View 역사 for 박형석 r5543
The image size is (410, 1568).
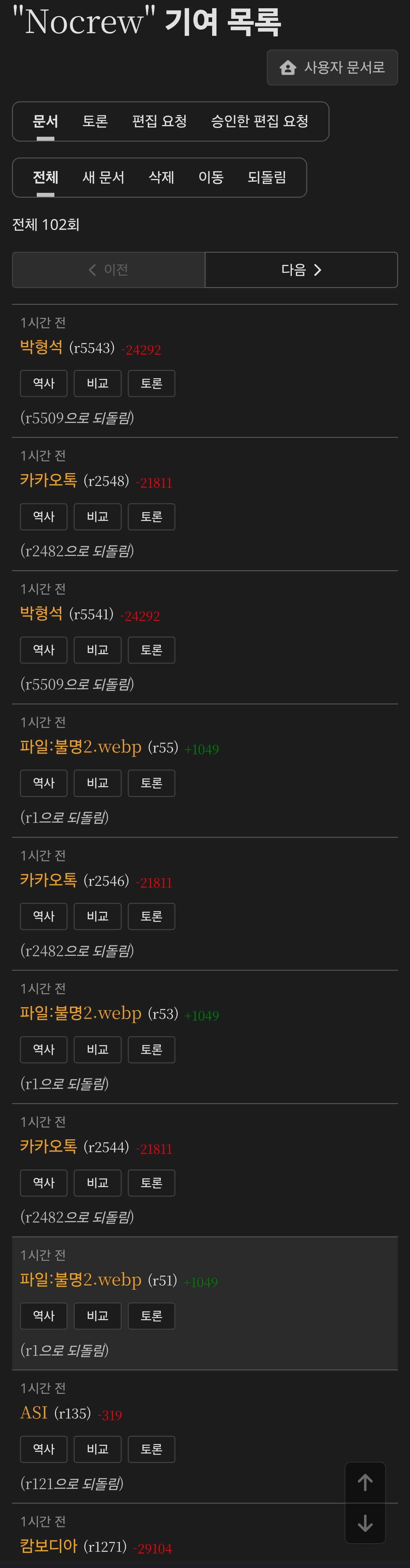coord(44,383)
